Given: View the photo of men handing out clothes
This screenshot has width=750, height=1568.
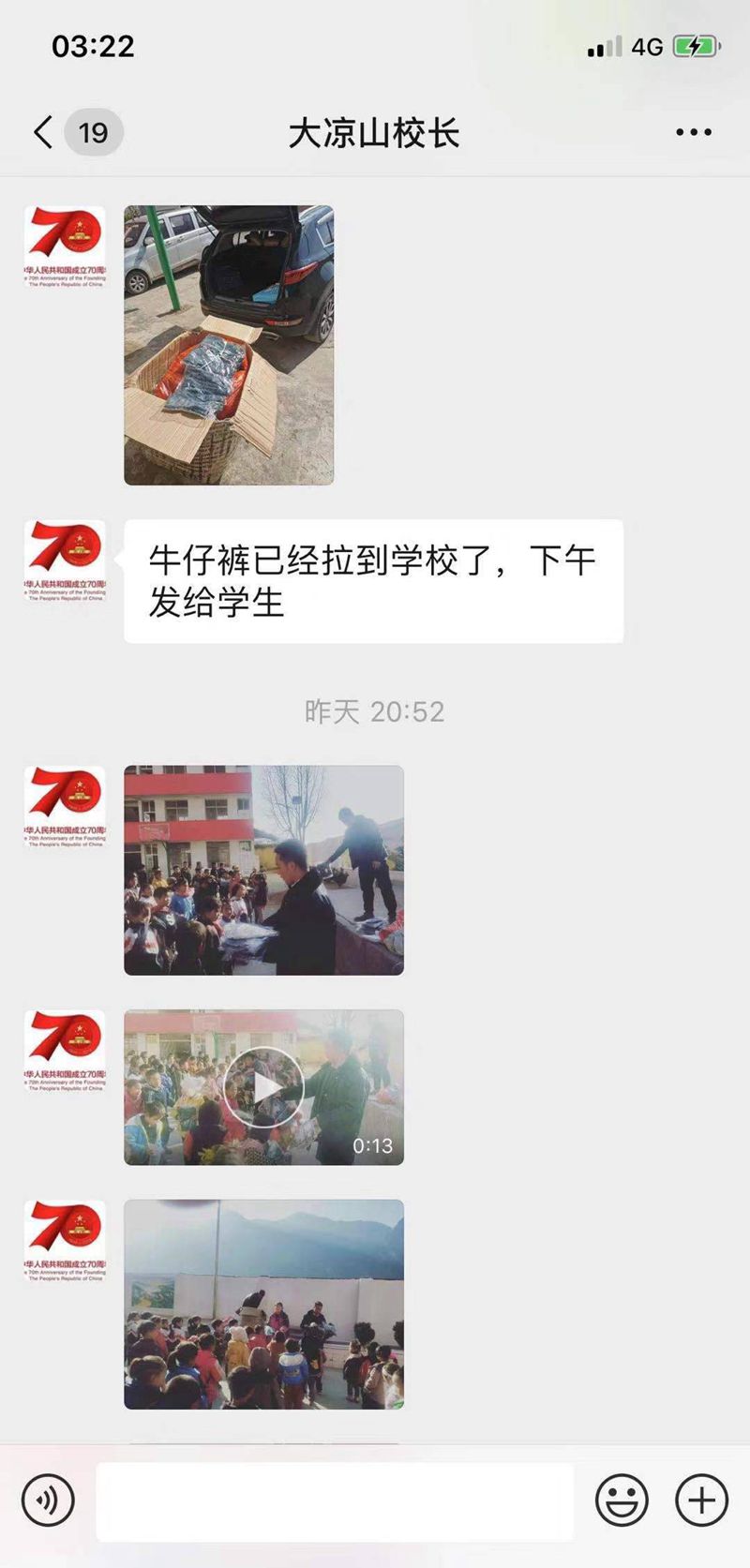Looking at the screenshot, I should pos(263,870).
